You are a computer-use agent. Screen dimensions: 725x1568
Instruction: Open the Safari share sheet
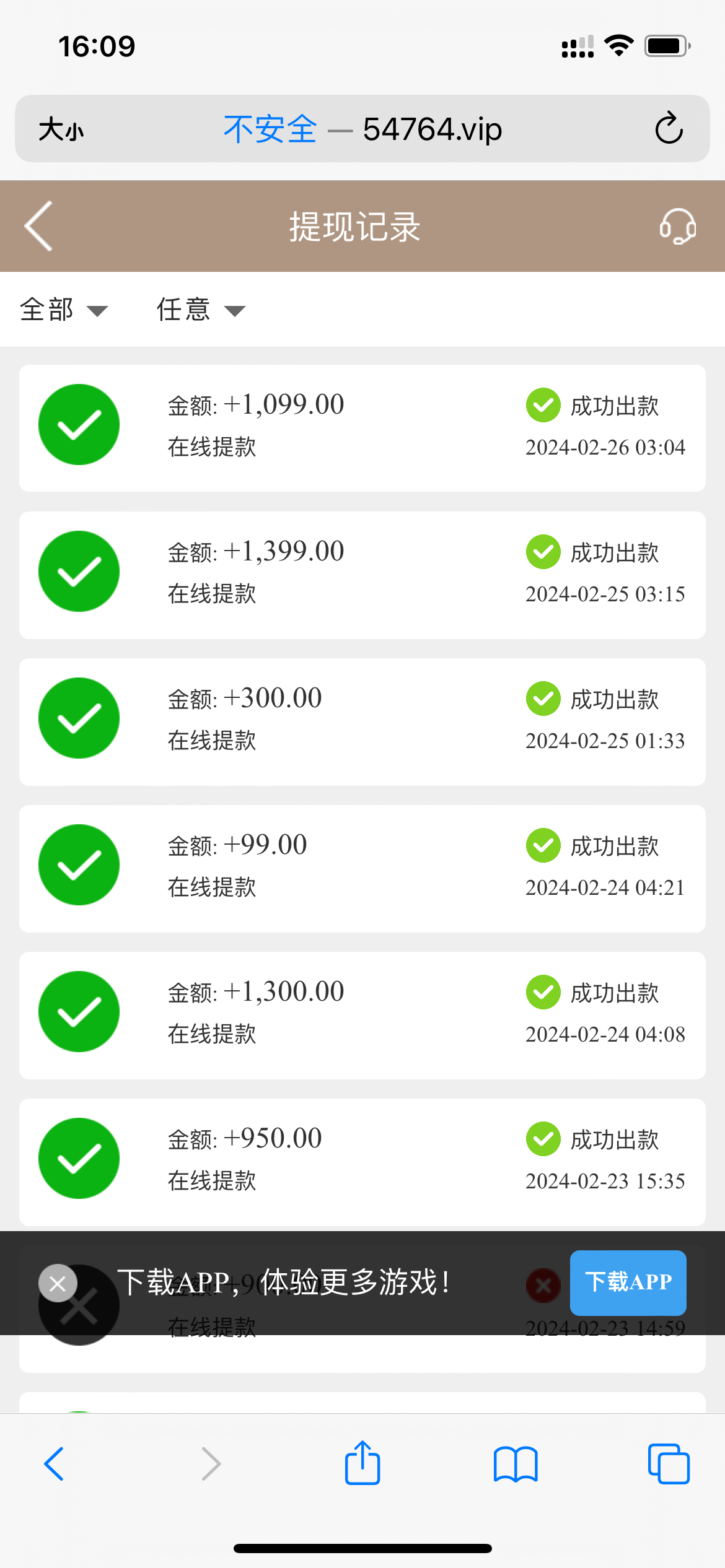point(362,1463)
